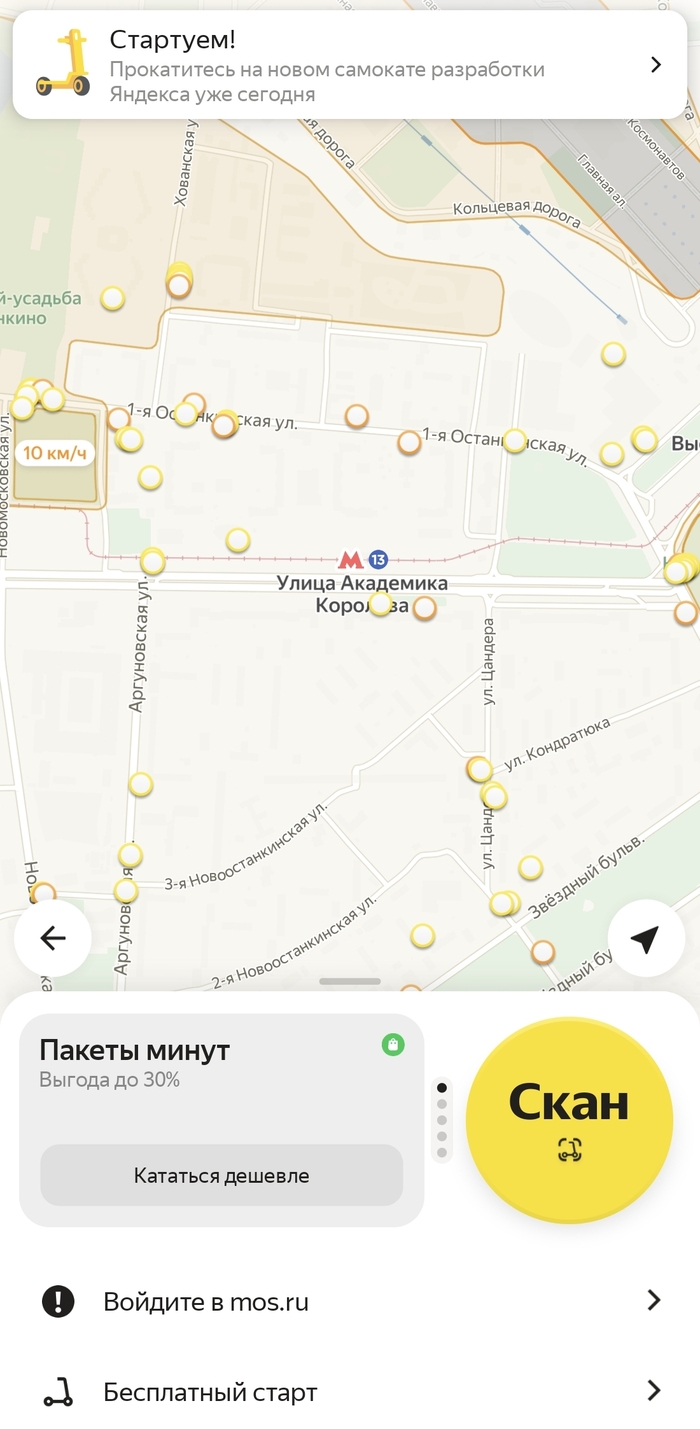This screenshot has height=1429, width=700.
Task: Open the Пакеты минут card
Action: coord(222,1120)
